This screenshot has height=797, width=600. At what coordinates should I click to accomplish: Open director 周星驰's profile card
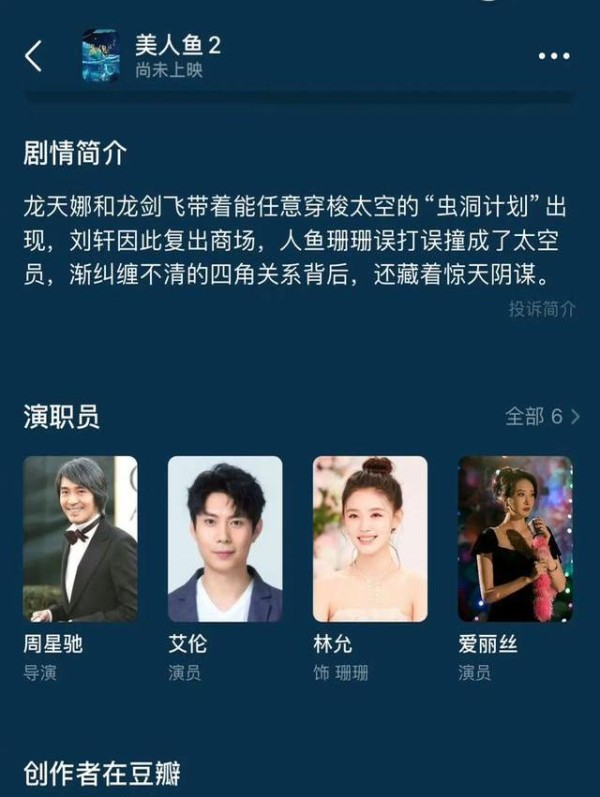[80, 540]
